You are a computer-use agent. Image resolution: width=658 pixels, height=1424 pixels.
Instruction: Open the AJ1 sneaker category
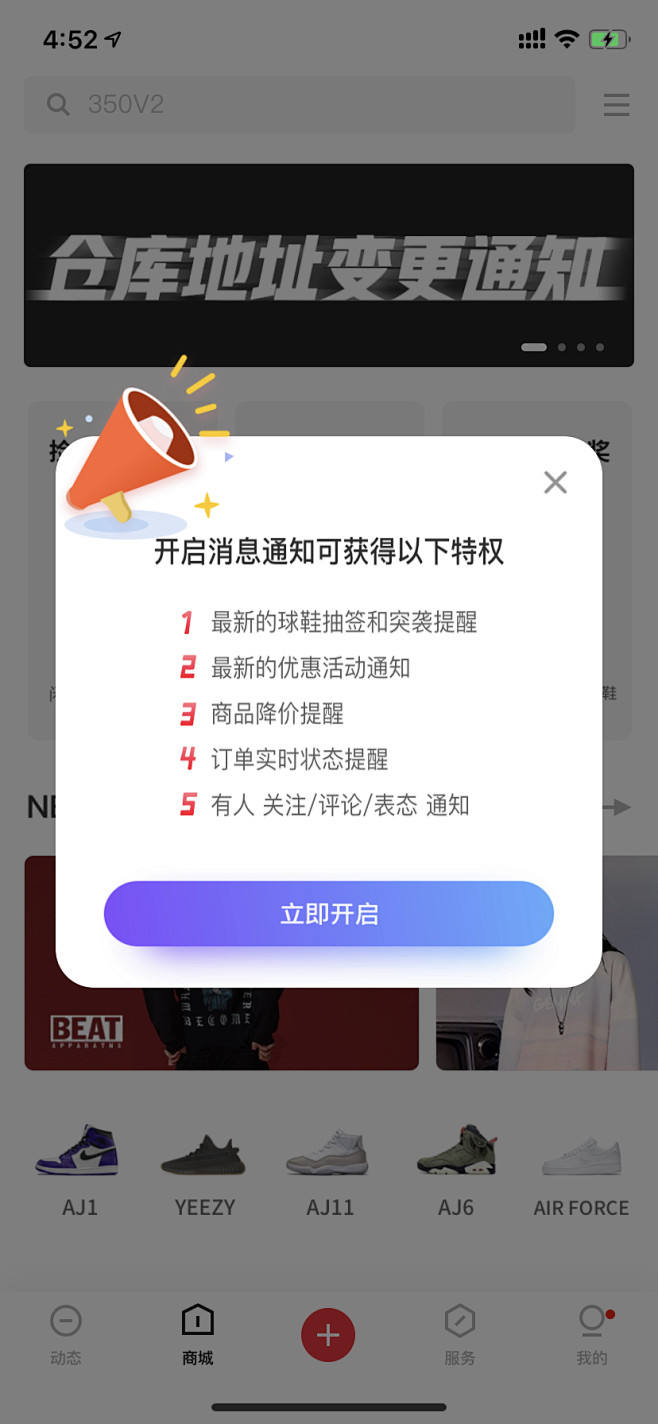click(x=80, y=1170)
